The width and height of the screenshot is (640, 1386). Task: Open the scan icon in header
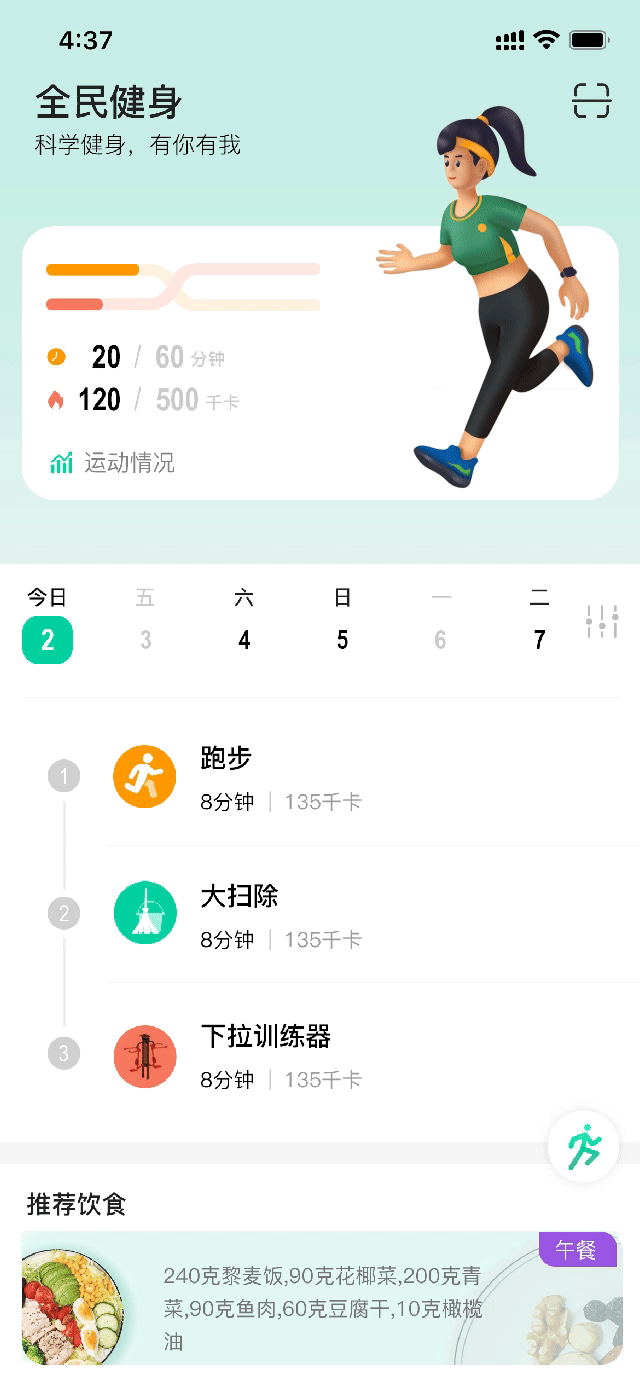click(x=591, y=101)
